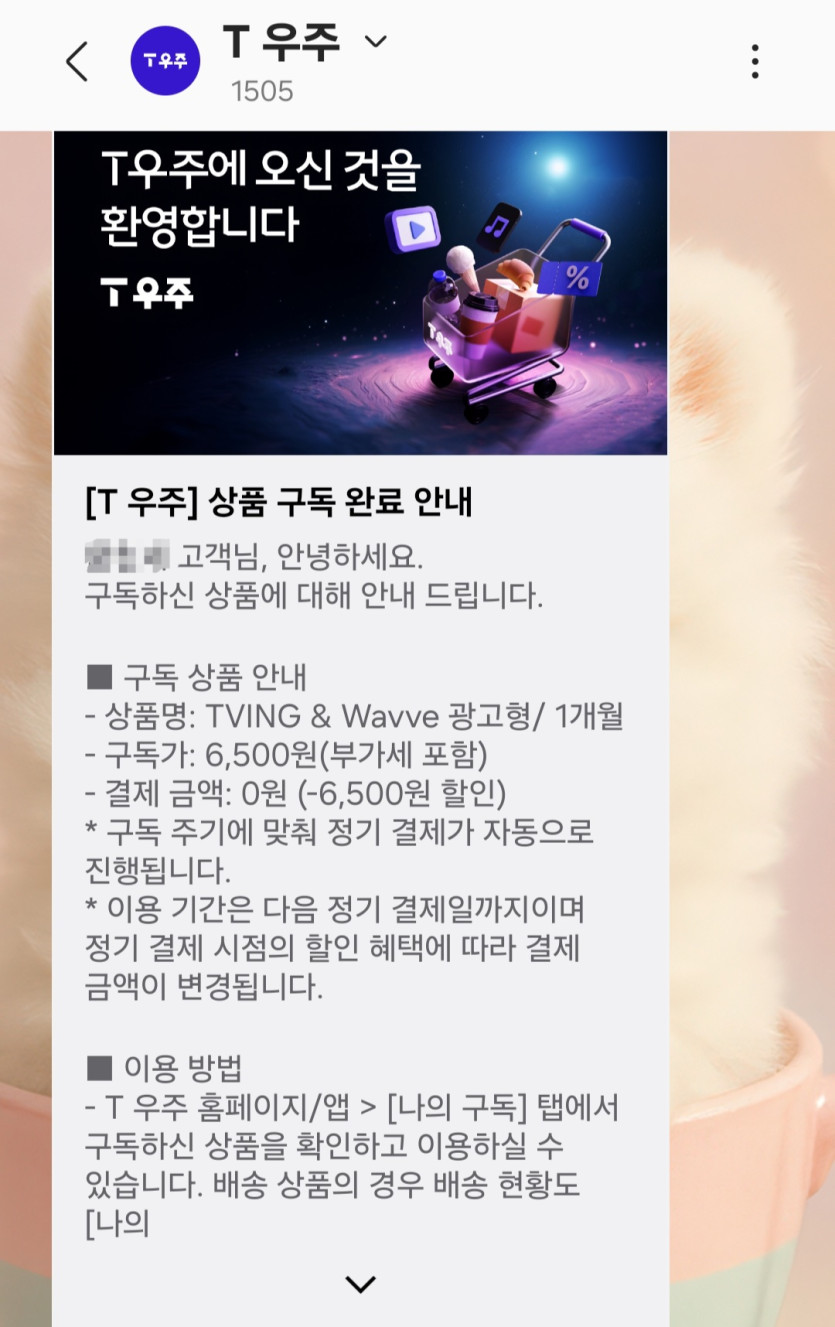Expand the dropdown next to T 우주
The height and width of the screenshot is (1327, 835).
coord(375,42)
